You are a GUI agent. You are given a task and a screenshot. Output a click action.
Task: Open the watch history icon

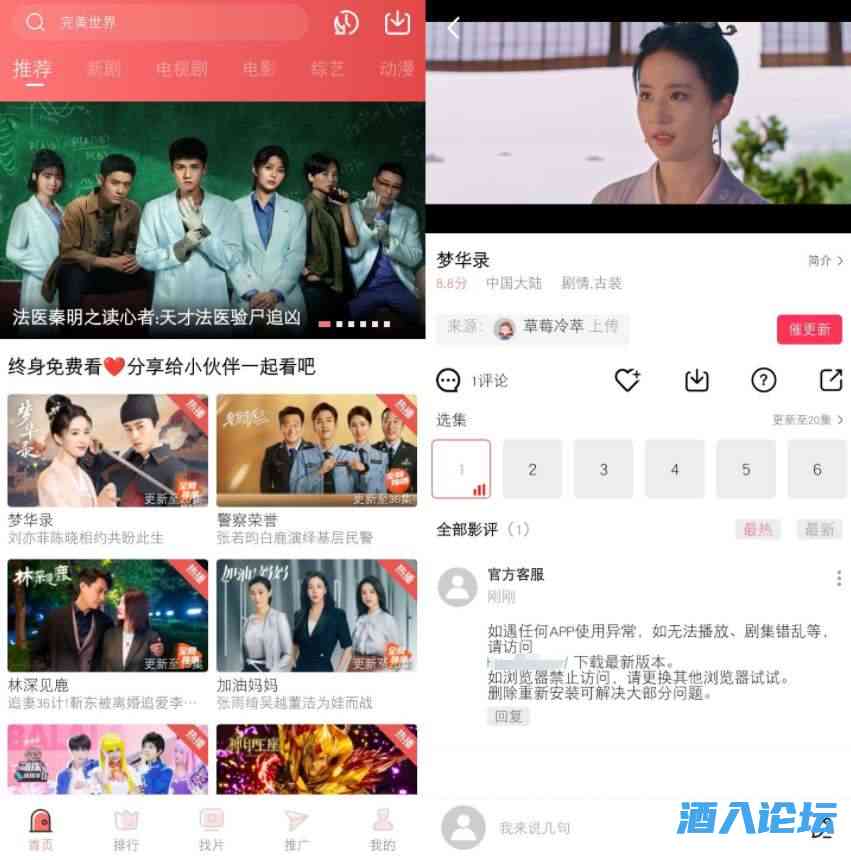tap(346, 23)
